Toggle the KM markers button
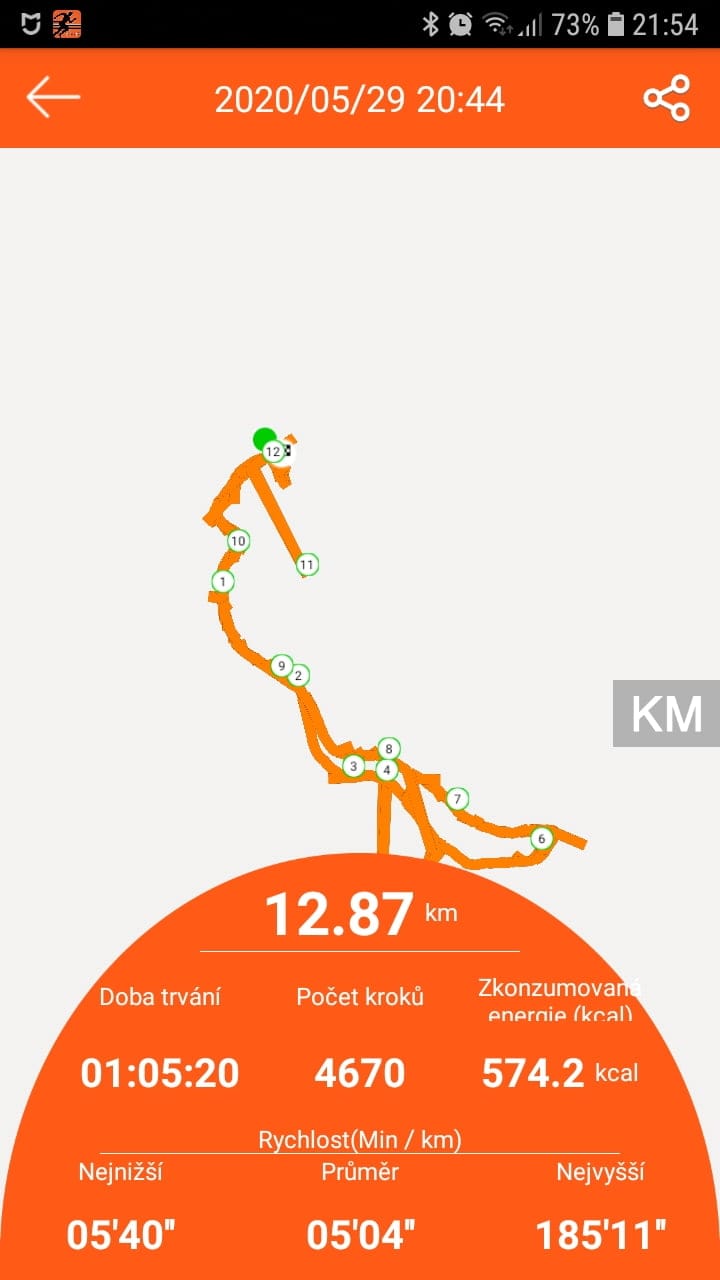Screen dimensions: 720x1280 point(666,714)
